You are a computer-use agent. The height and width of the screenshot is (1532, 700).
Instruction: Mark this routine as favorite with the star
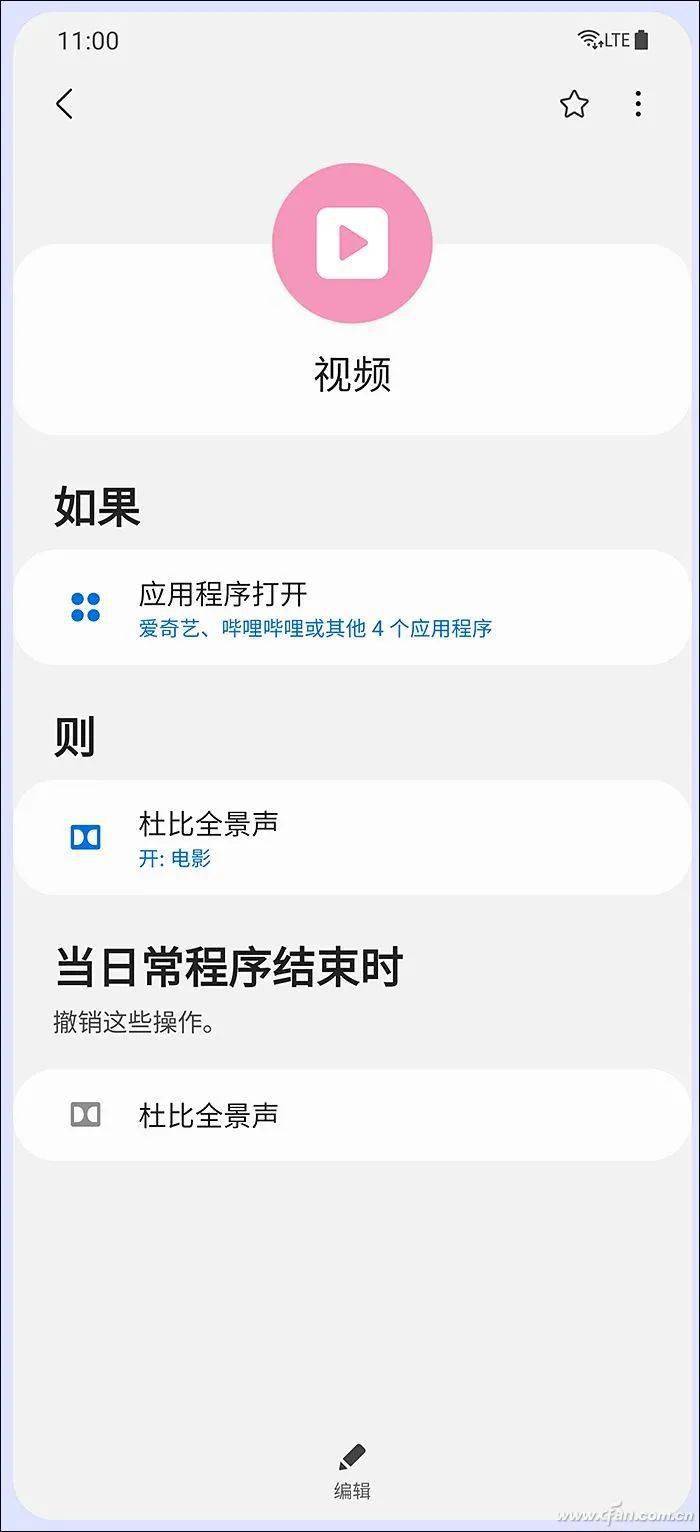(x=574, y=104)
